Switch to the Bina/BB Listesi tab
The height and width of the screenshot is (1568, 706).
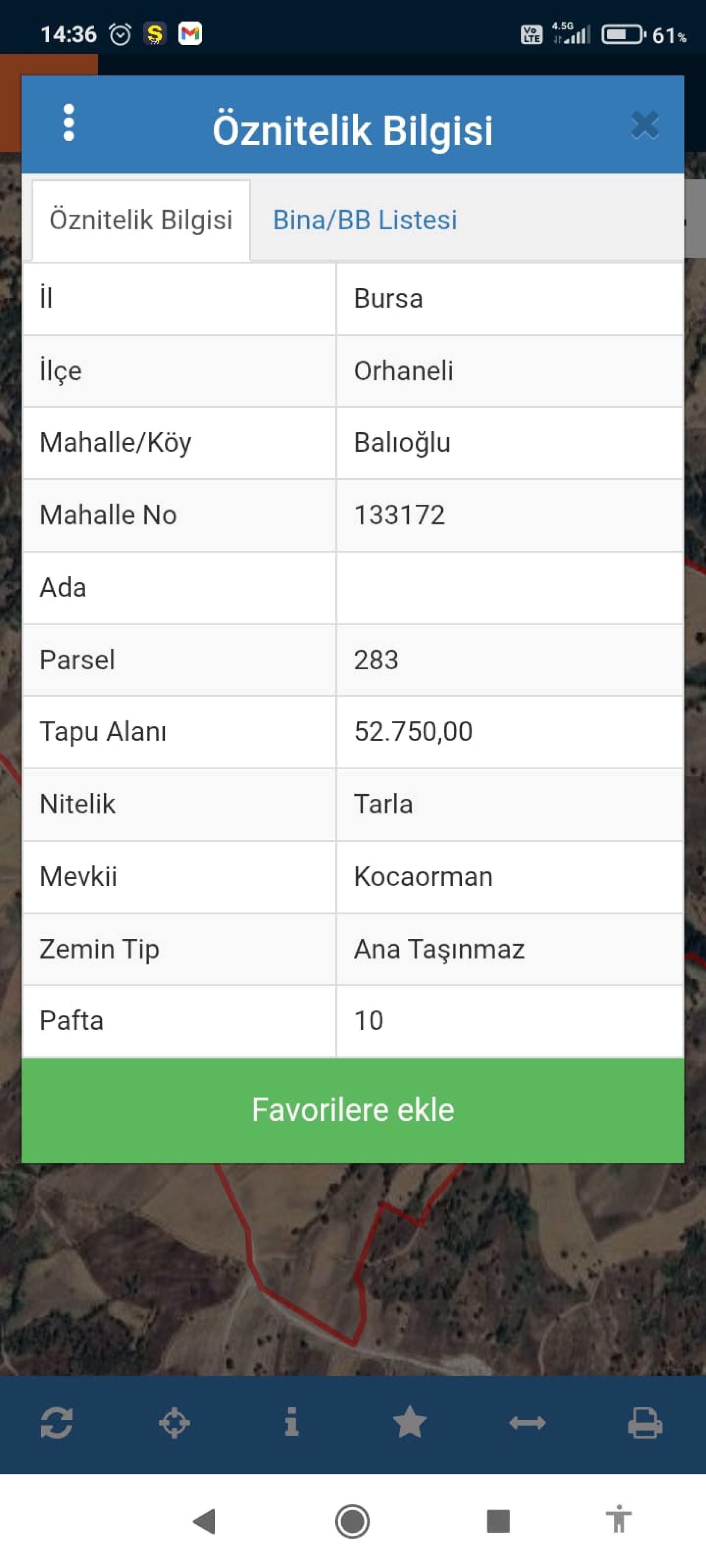[364, 220]
